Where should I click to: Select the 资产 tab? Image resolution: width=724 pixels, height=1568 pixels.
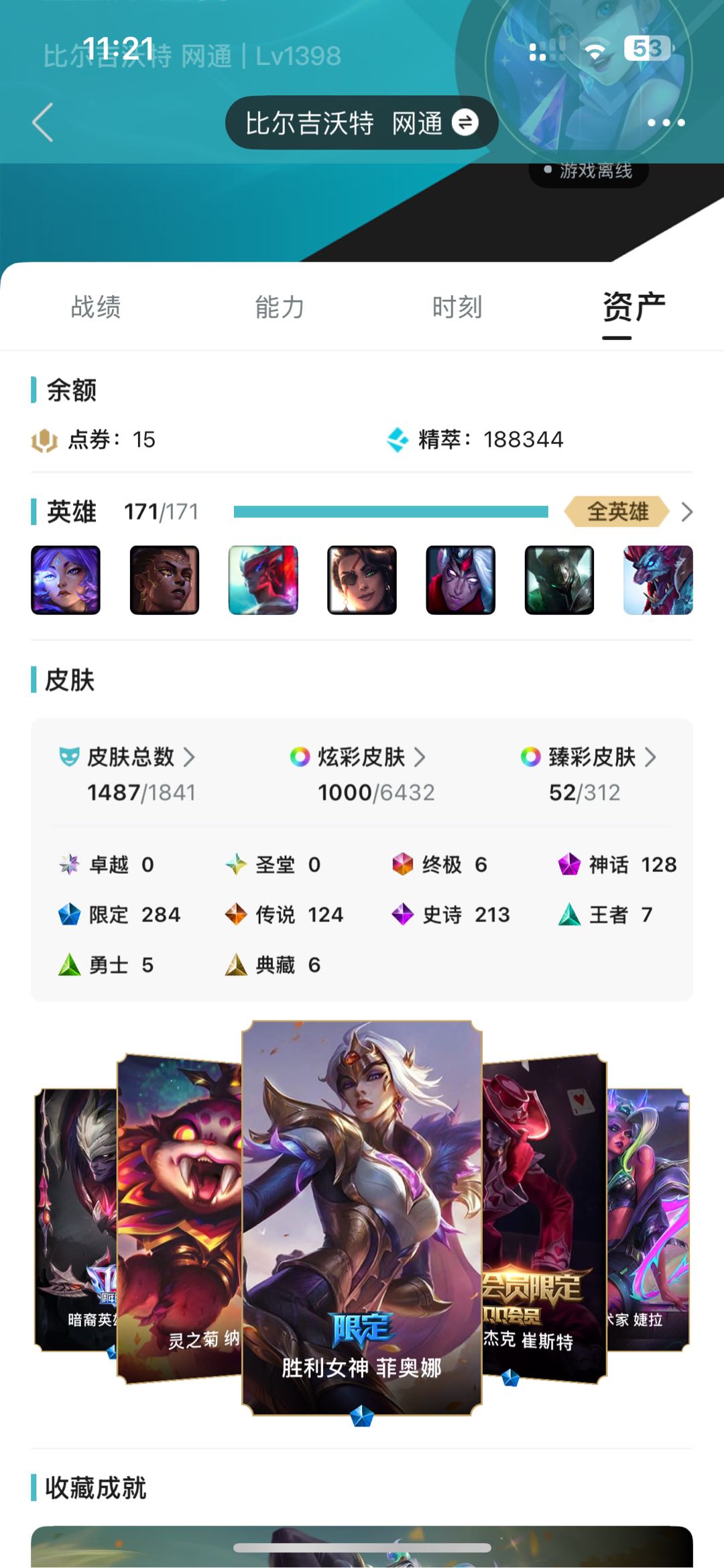(633, 307)
